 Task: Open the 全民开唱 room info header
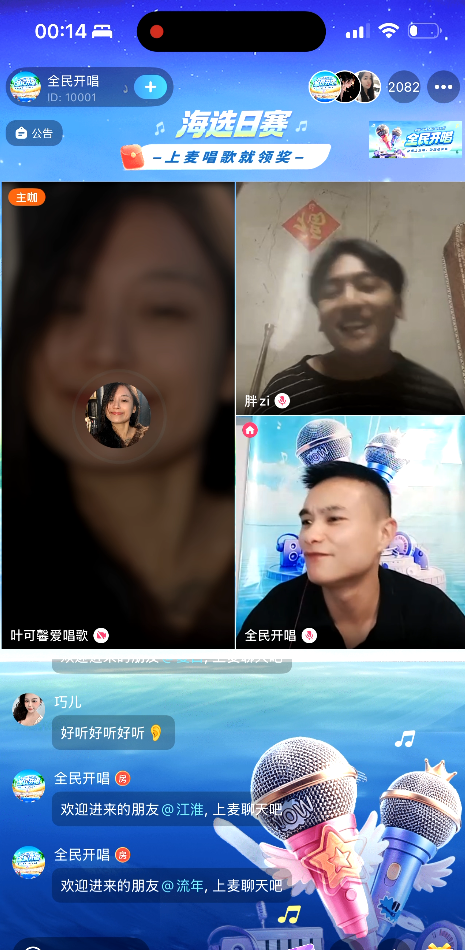click(x=90, y=87)
